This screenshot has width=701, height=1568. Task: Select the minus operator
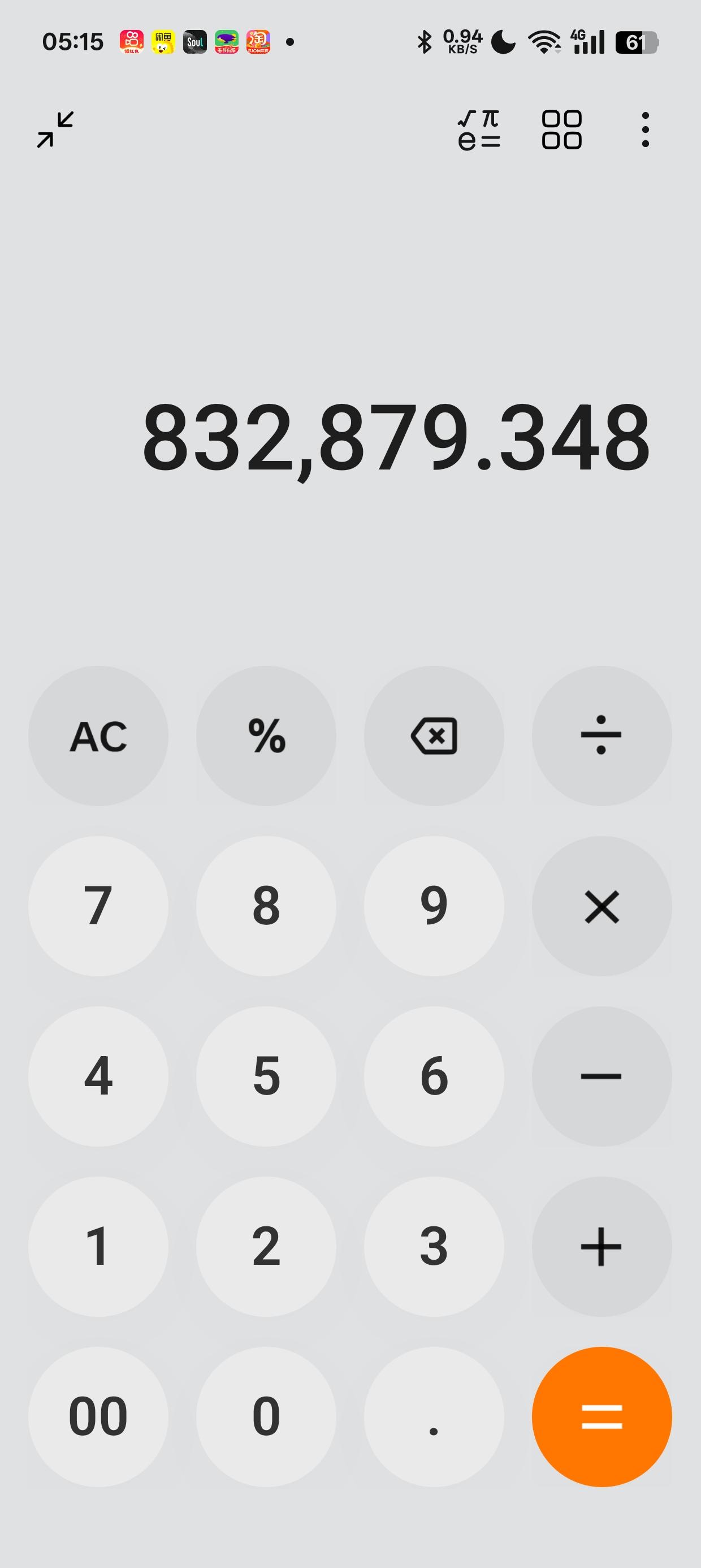click(x=602, y=1076)
